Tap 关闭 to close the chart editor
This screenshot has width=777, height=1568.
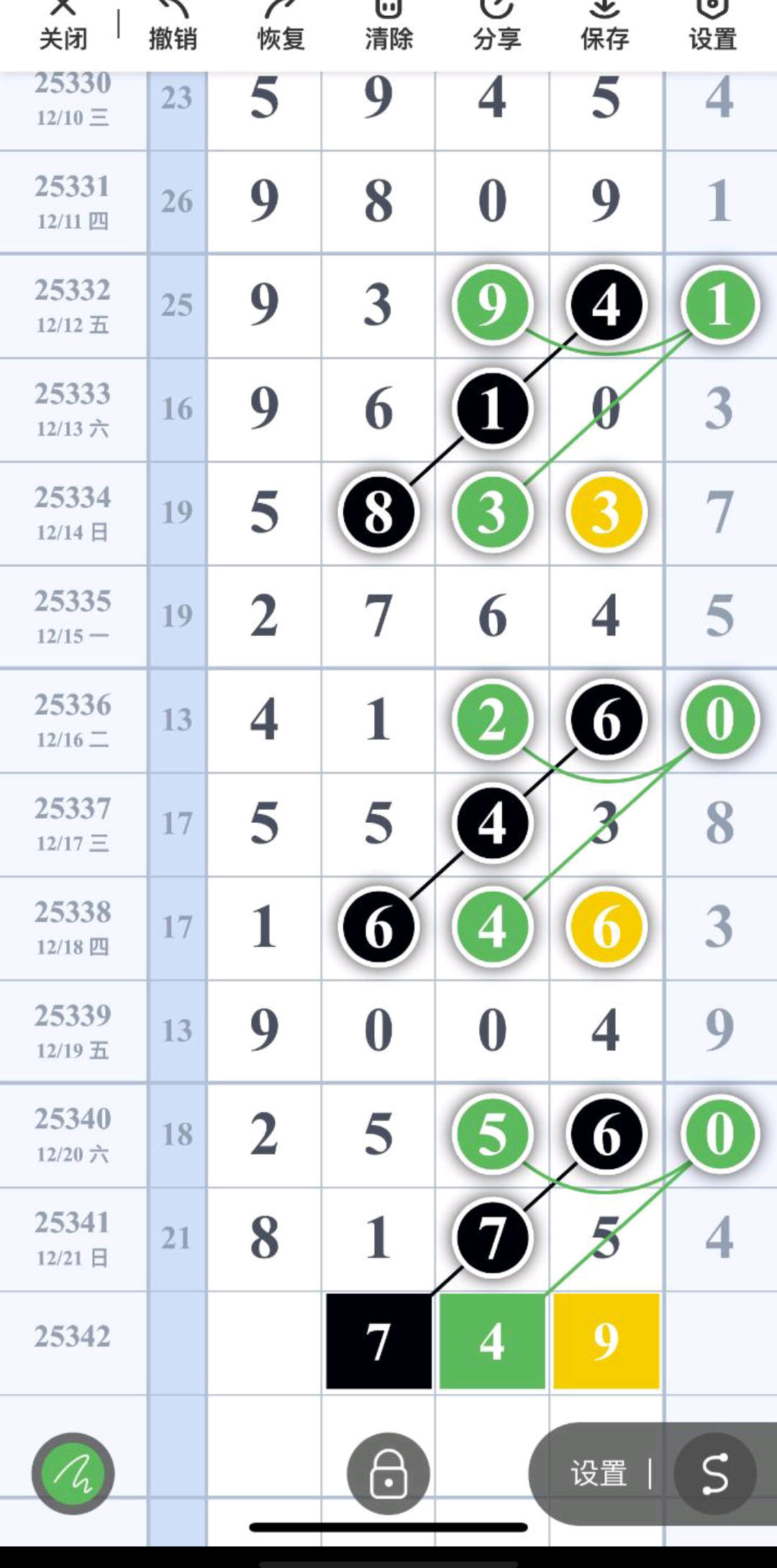point(63,27)
